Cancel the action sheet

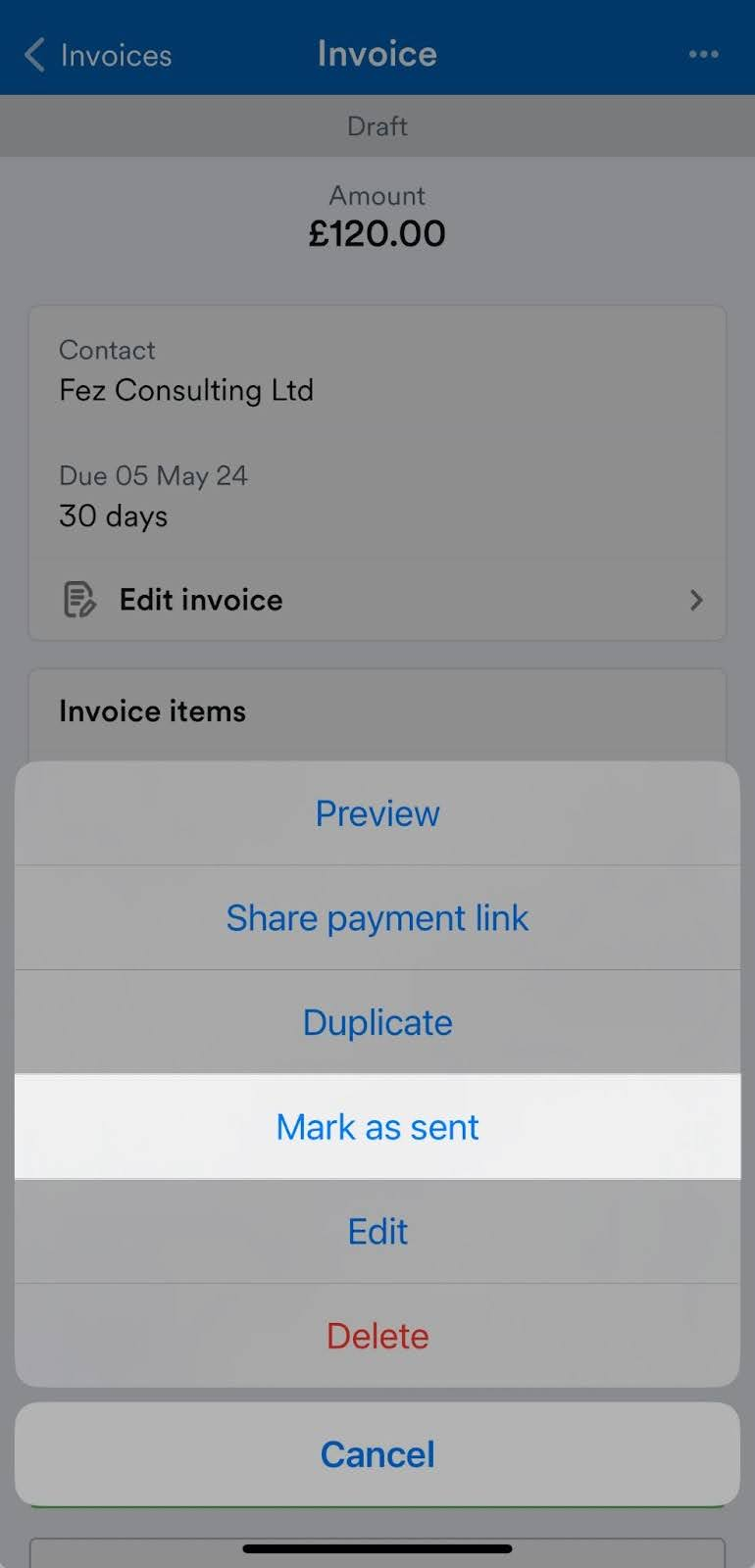[377, 1453]
